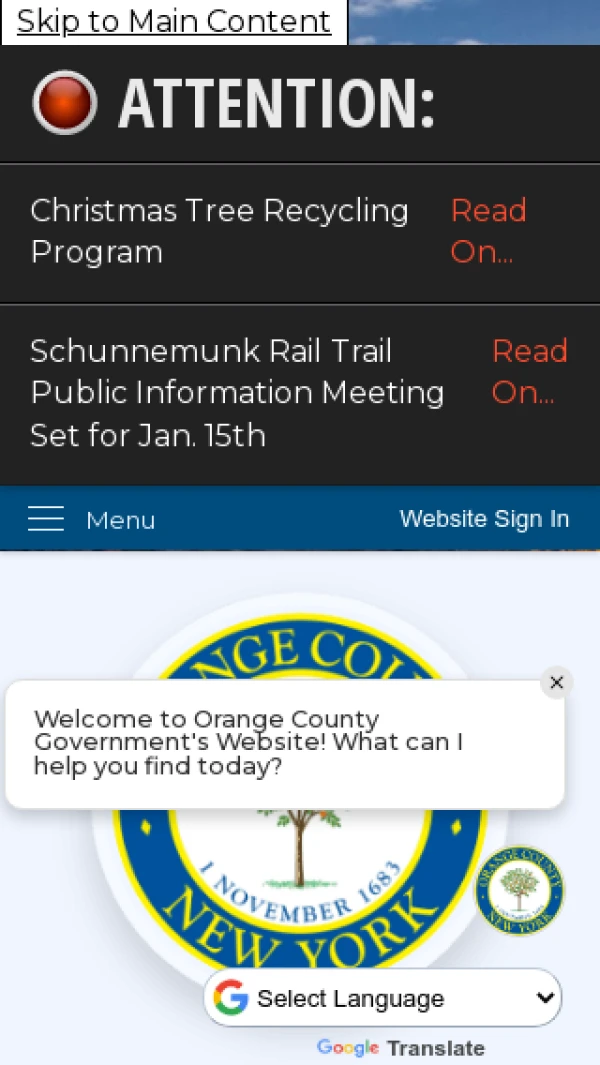Read on about Schunnemunk Rail Trail meeting
This screenshot has width=600, height=1065.
pyautogui.click(x=529, y=371)
